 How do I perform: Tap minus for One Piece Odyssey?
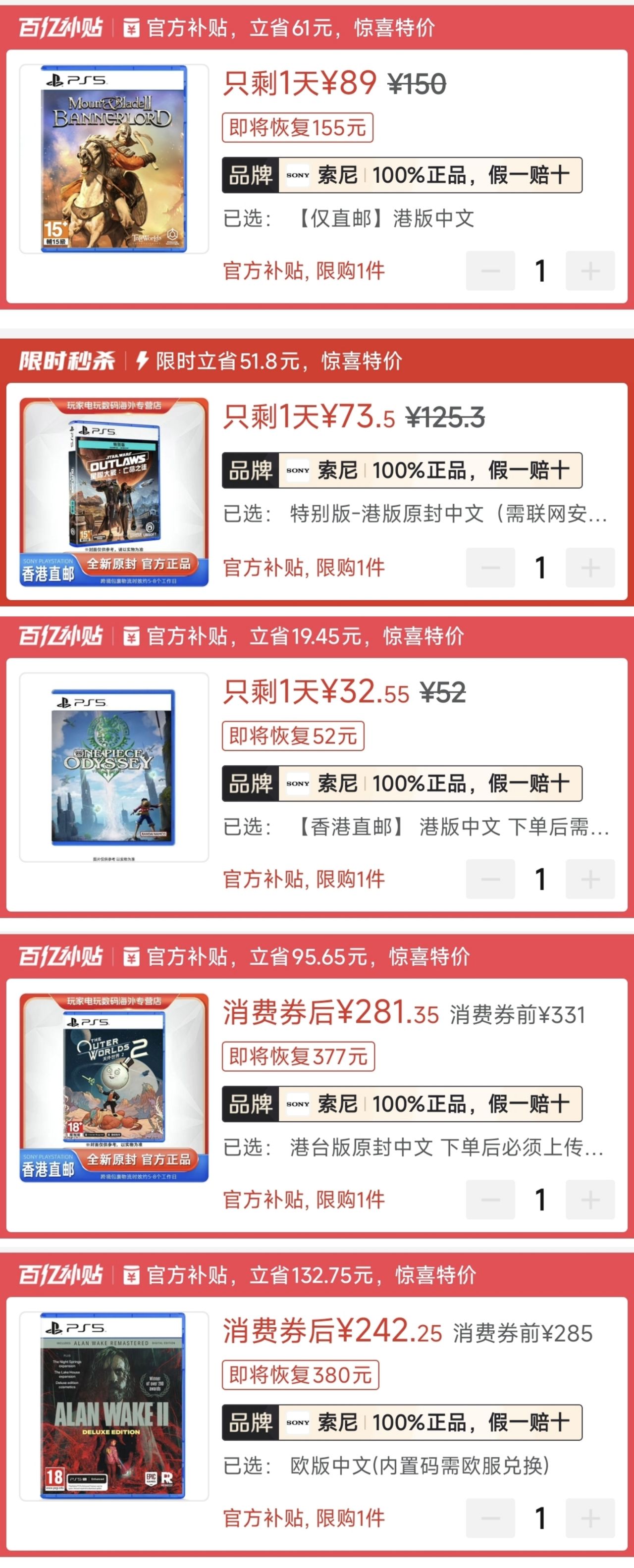[490, 879]
